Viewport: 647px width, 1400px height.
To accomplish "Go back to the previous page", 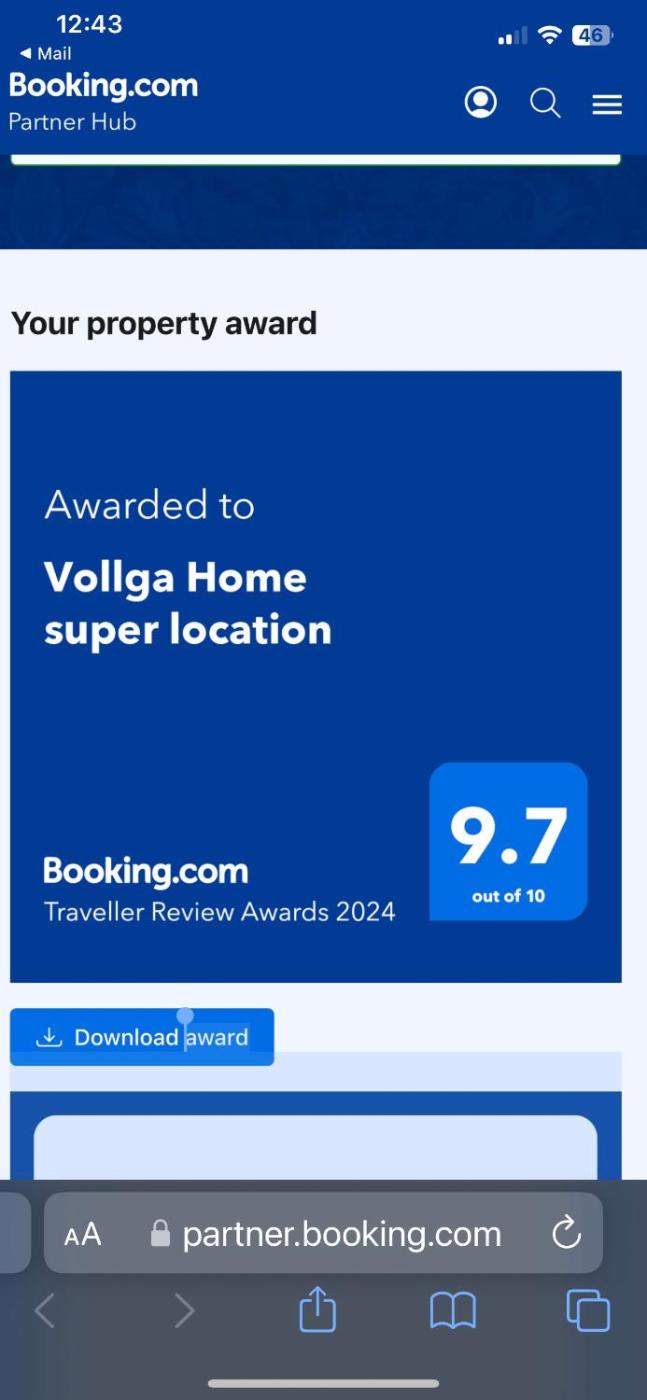I will [45, 1310].
